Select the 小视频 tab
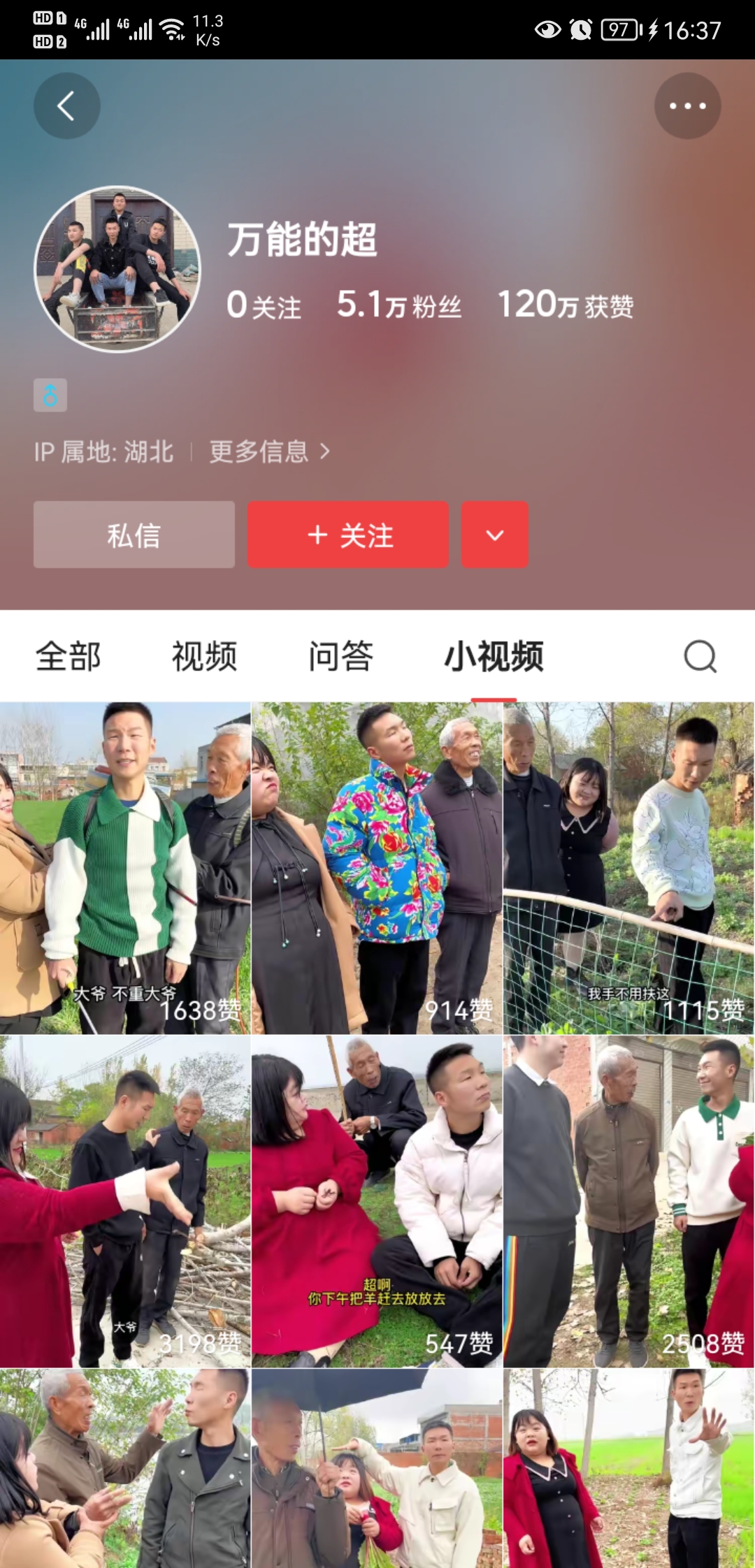 494,656
